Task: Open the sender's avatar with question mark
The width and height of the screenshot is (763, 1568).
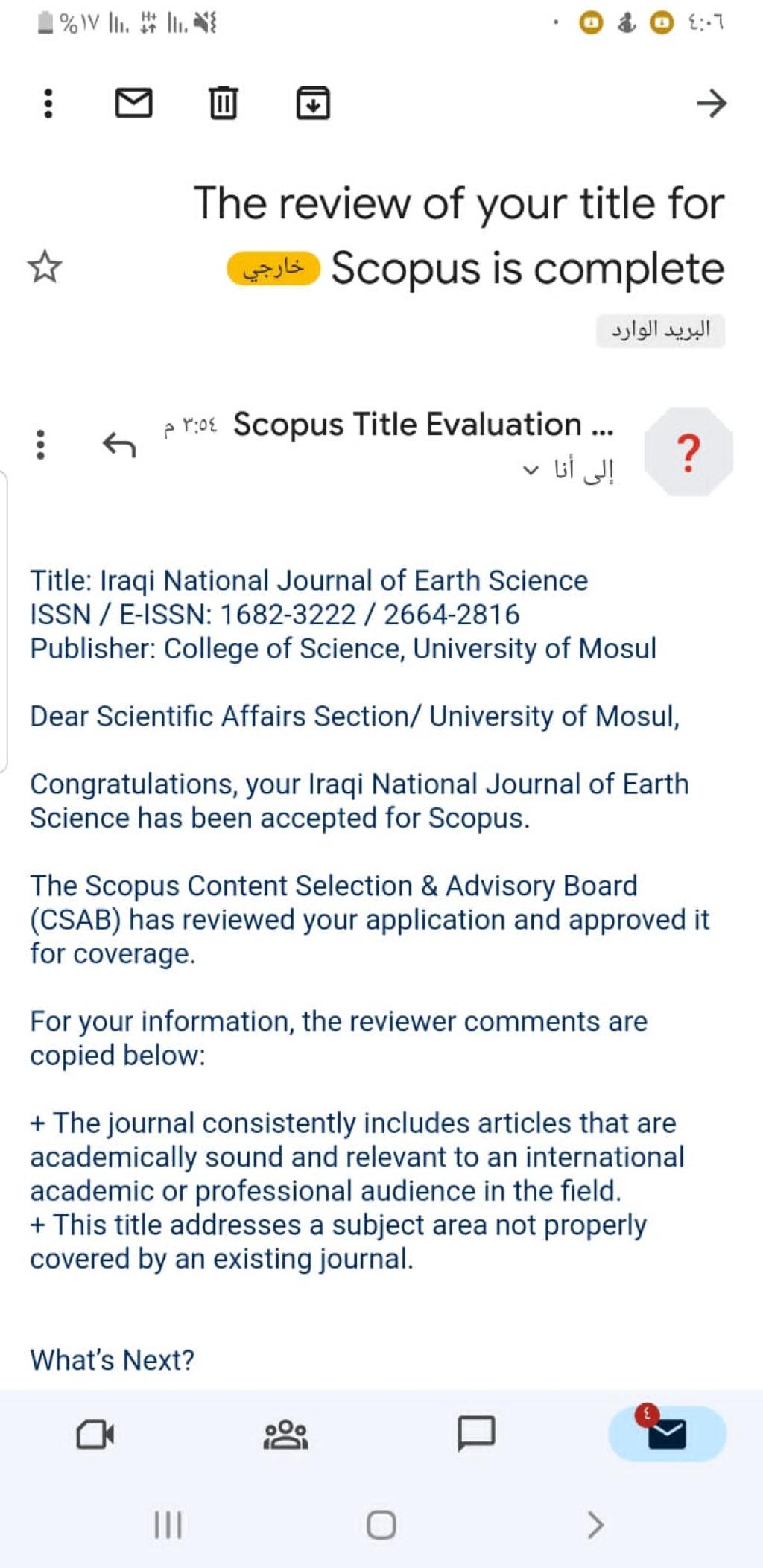Action: pos(688,451)
